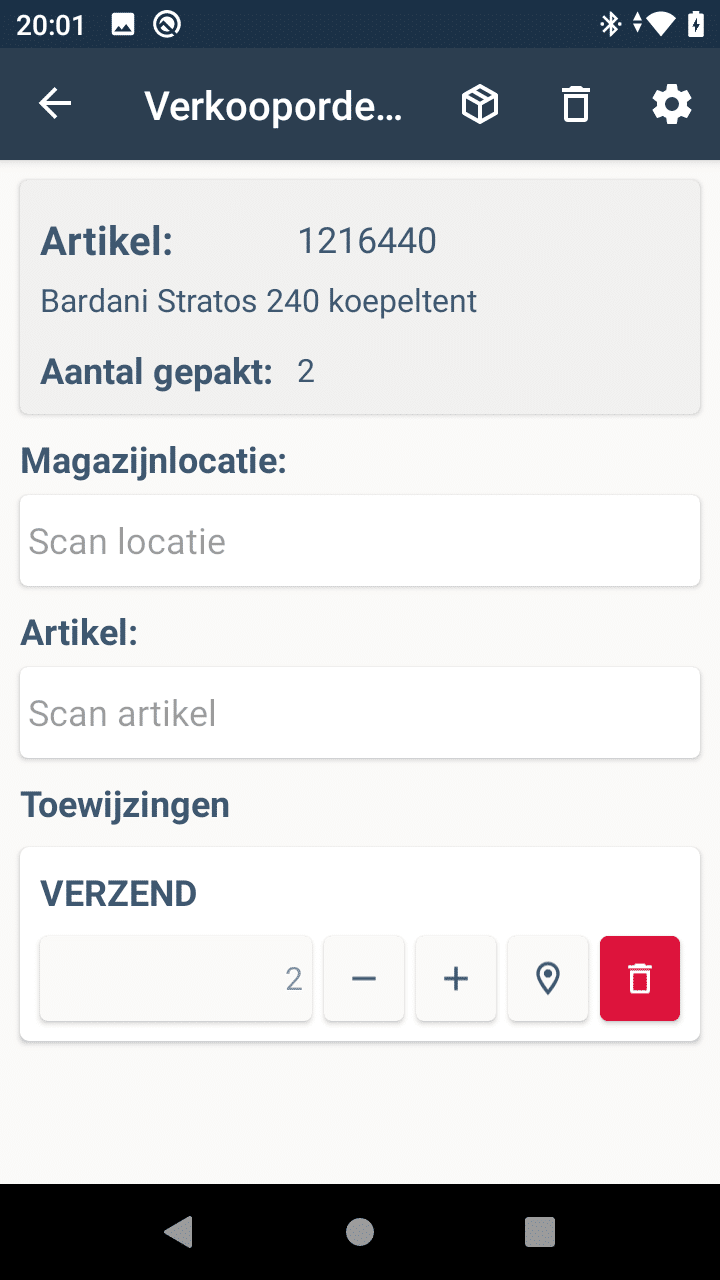720x1280 pixels.
Task: Decrease the VERZEND quantity with minus
Action: (364, 978)
